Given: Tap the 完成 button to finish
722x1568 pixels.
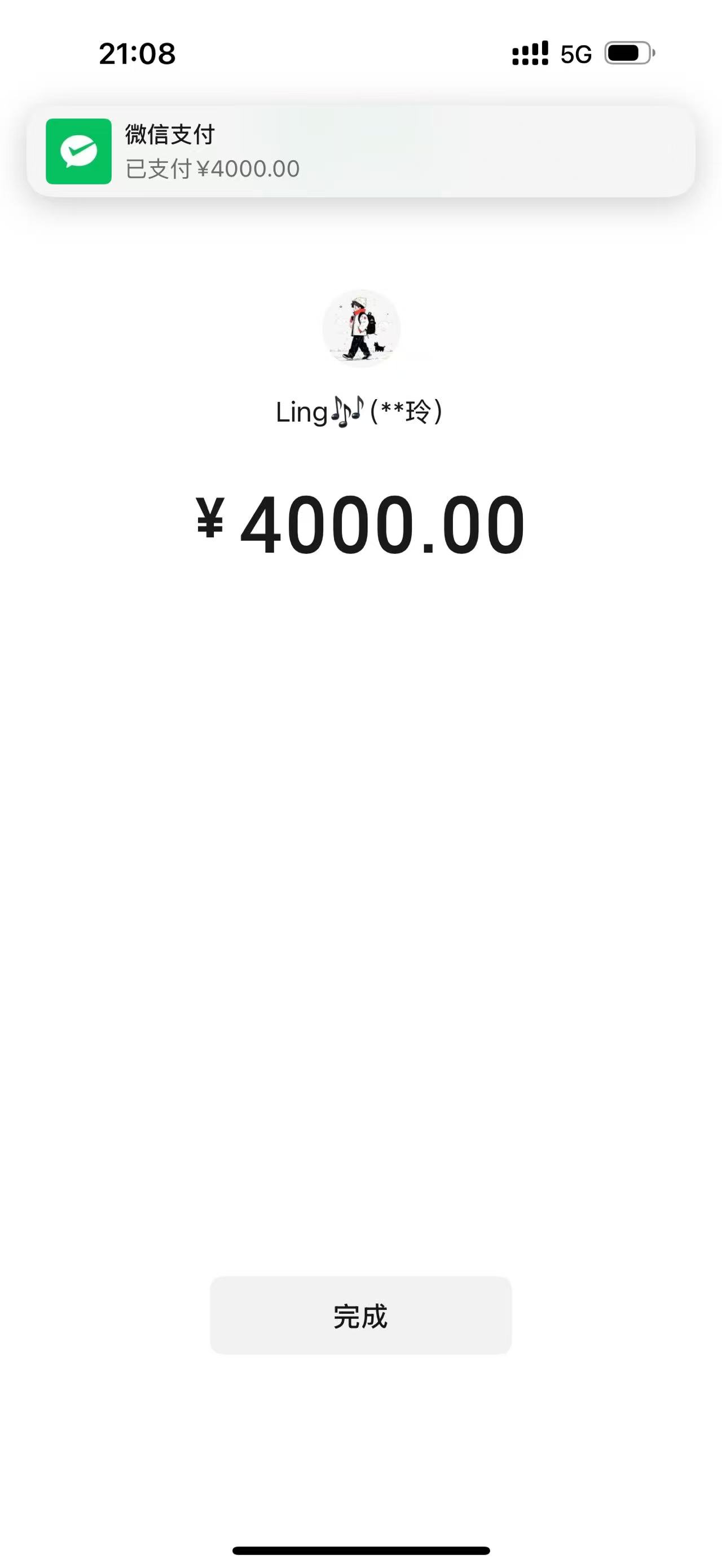Looking at the screenshot, I should [360, 1315].
